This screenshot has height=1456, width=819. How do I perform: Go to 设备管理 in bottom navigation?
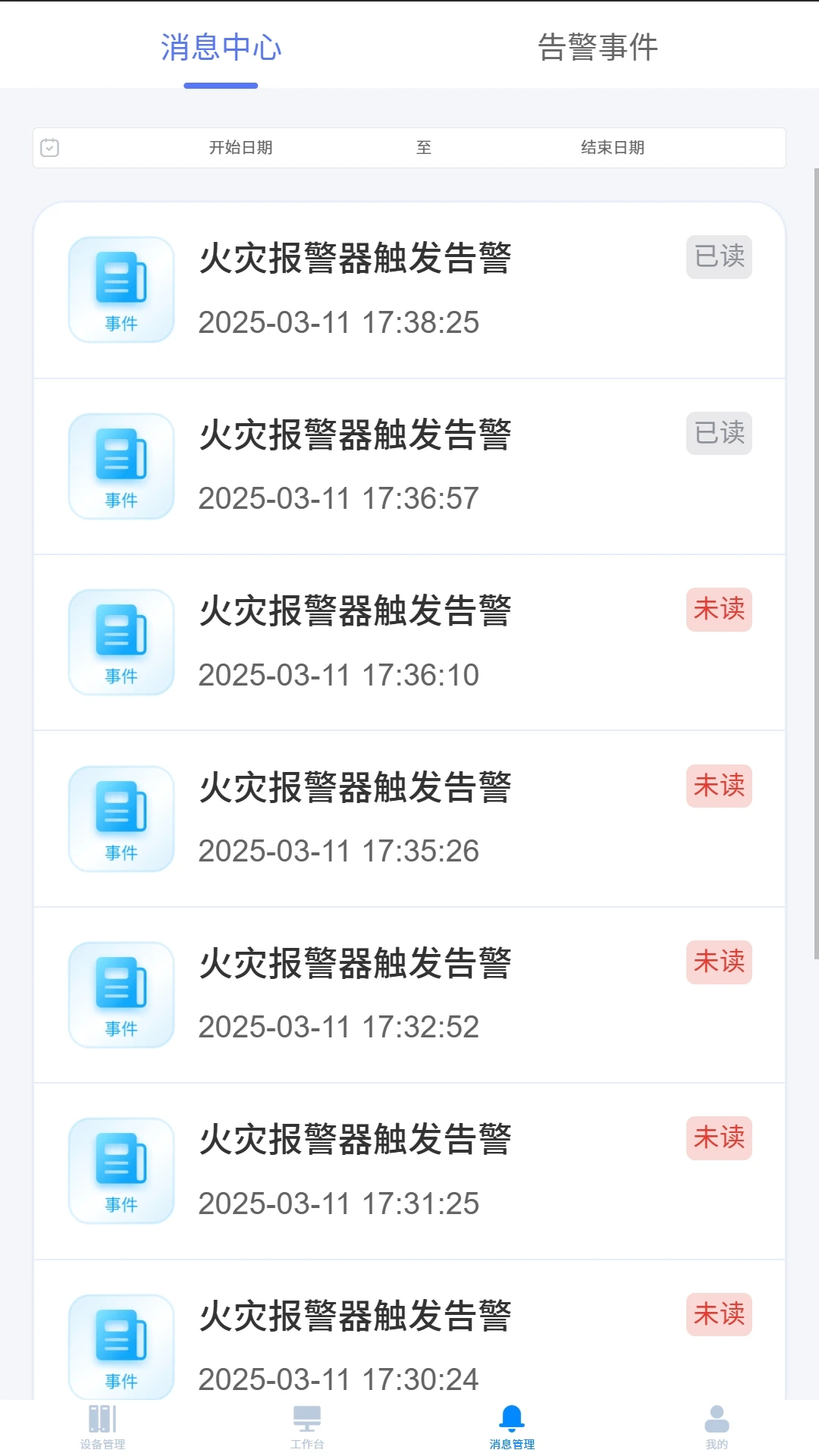(x=102, y=1426)
